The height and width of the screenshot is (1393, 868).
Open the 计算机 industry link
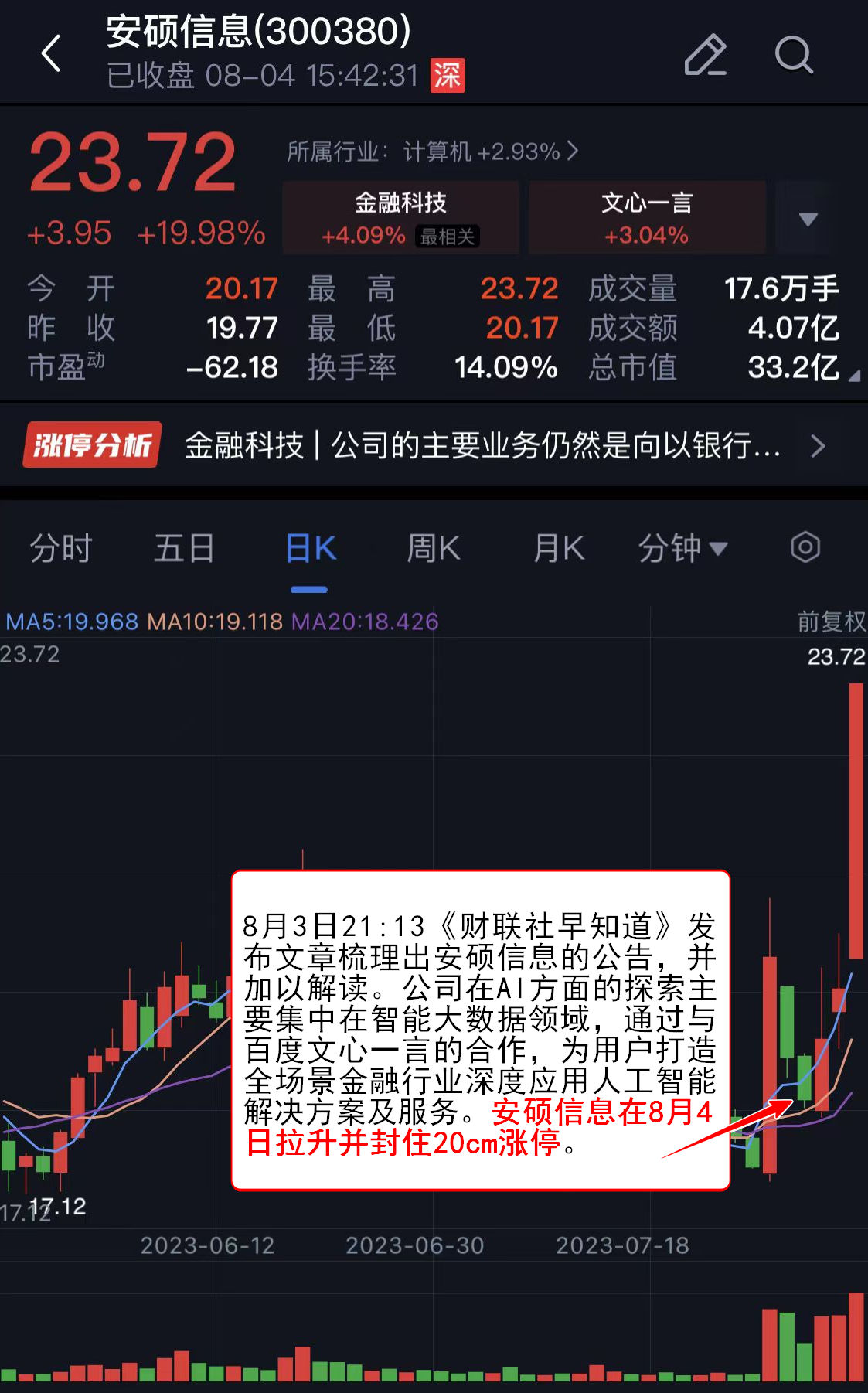[433, 152]
